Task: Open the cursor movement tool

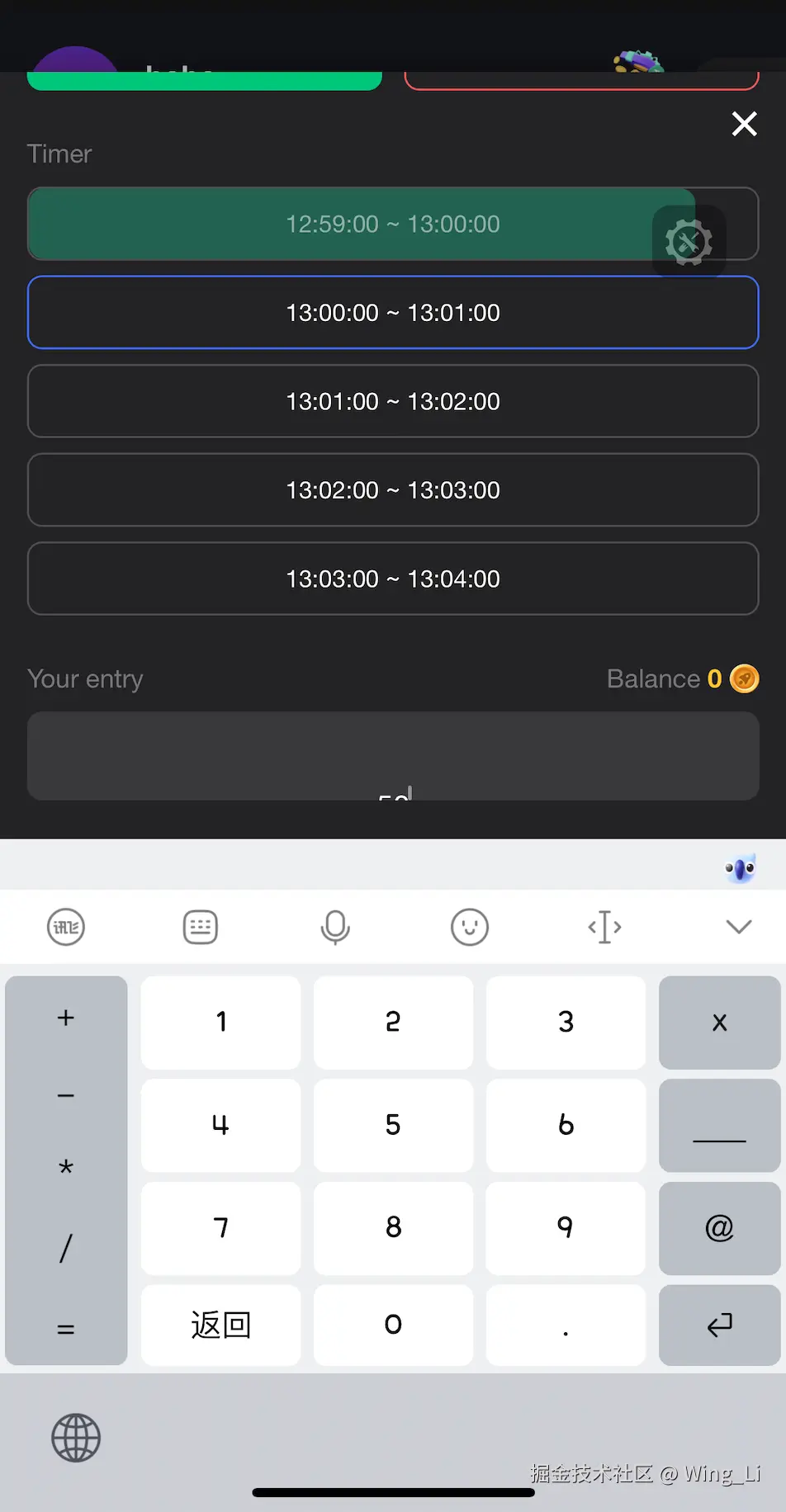Action: 604,927
